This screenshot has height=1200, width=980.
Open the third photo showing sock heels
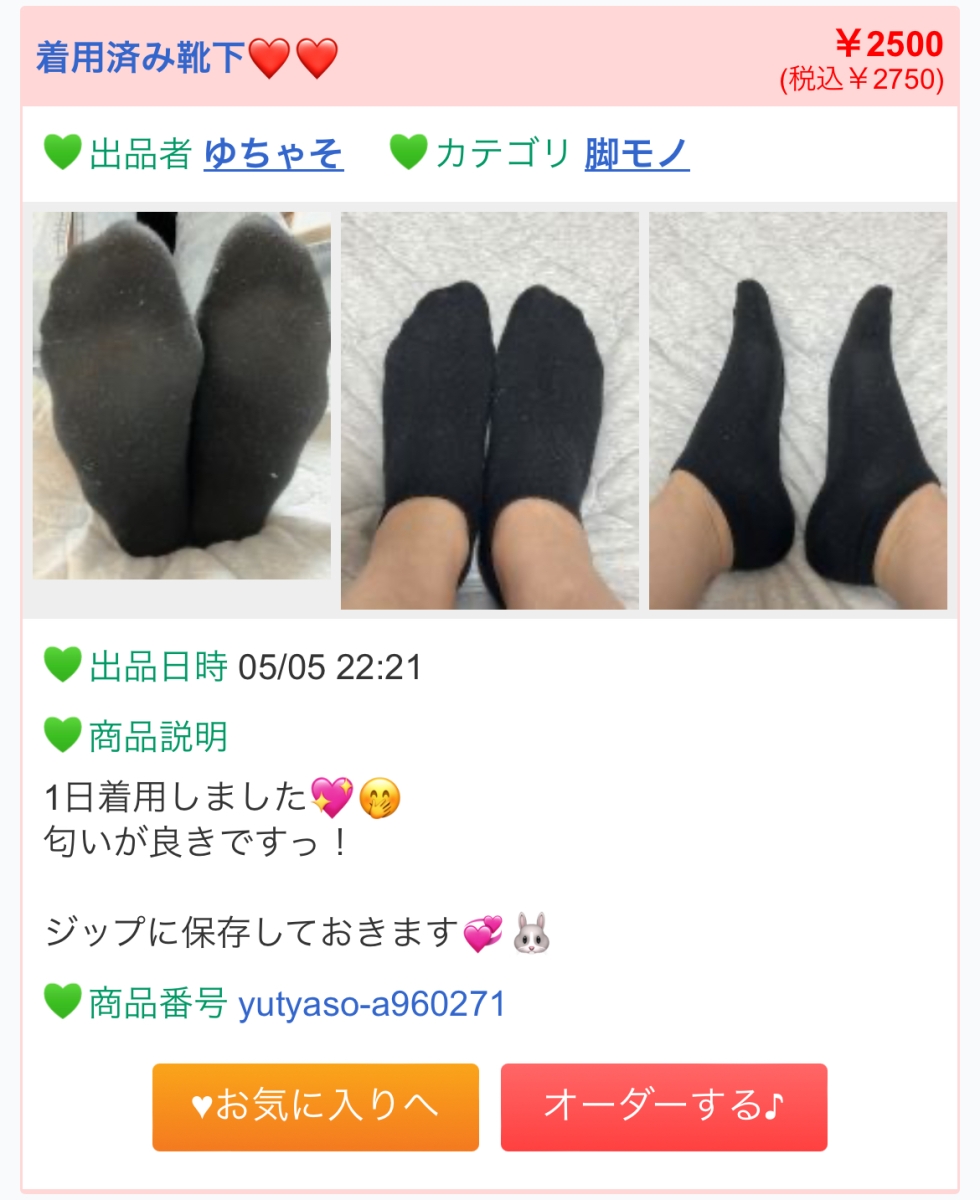[797, 410]
